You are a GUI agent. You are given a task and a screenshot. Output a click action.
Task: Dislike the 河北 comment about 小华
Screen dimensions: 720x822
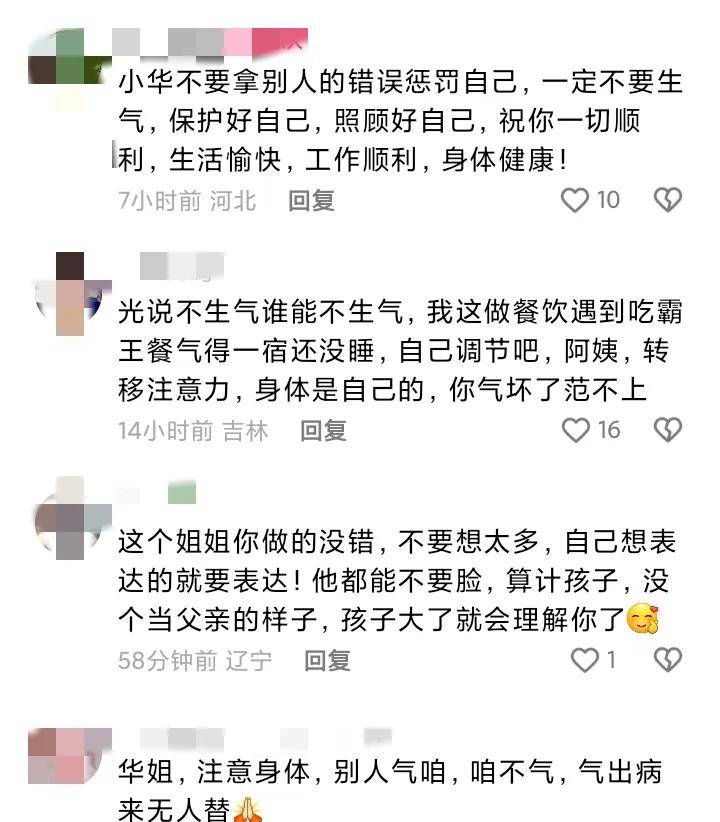pos(667,201)
